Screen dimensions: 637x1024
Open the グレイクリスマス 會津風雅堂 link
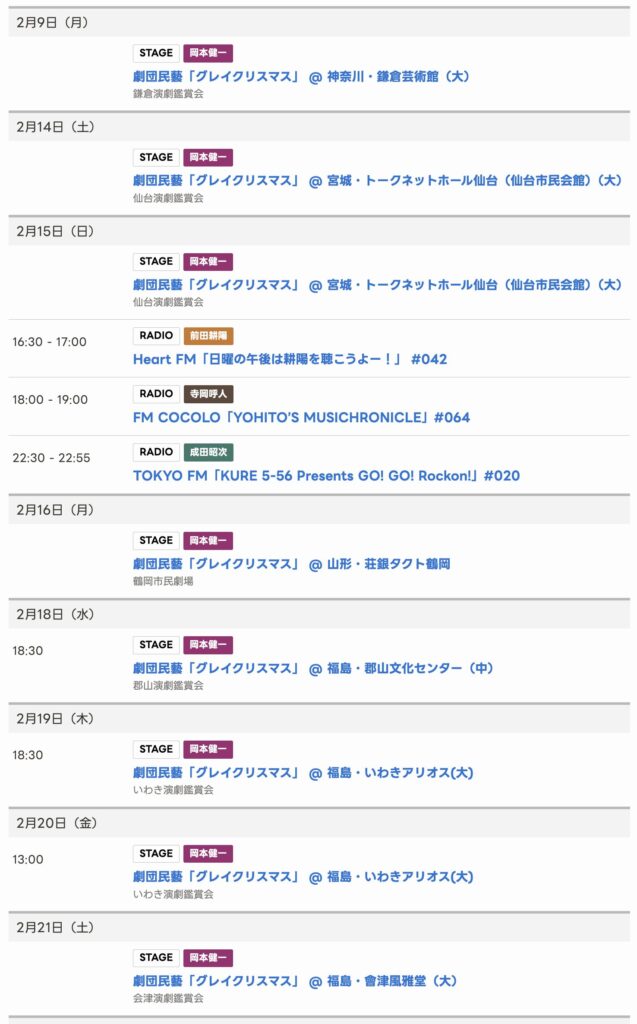point(295,981)
